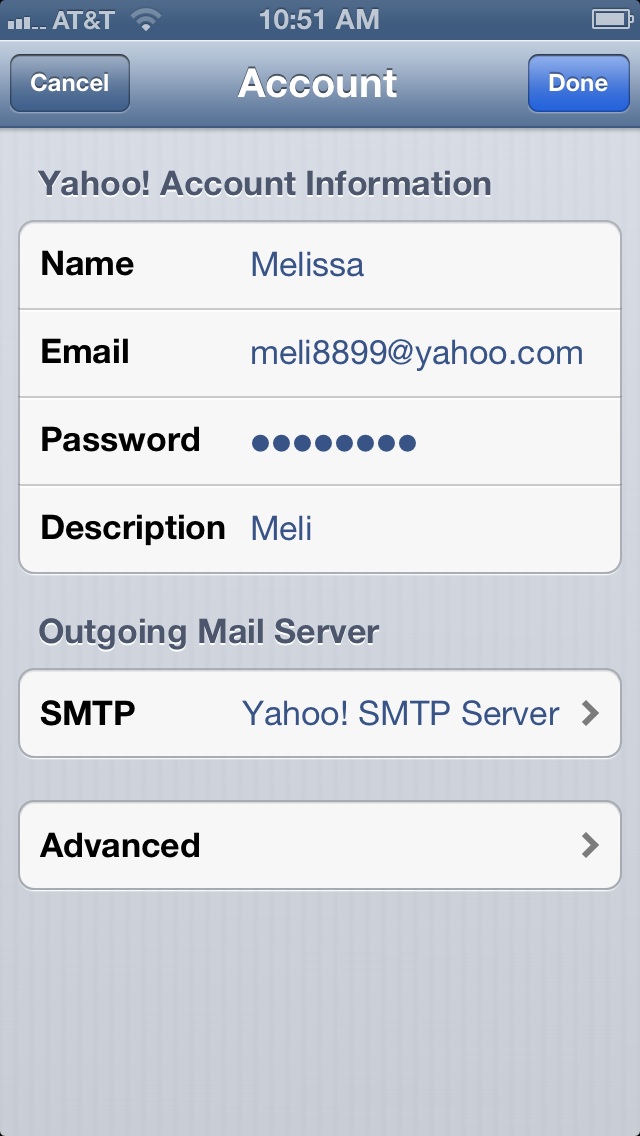This screenshot has height=1136, width=640.
Task: Open the Advanced settings row
Action: pyautogui.click(x=320, y=845)
